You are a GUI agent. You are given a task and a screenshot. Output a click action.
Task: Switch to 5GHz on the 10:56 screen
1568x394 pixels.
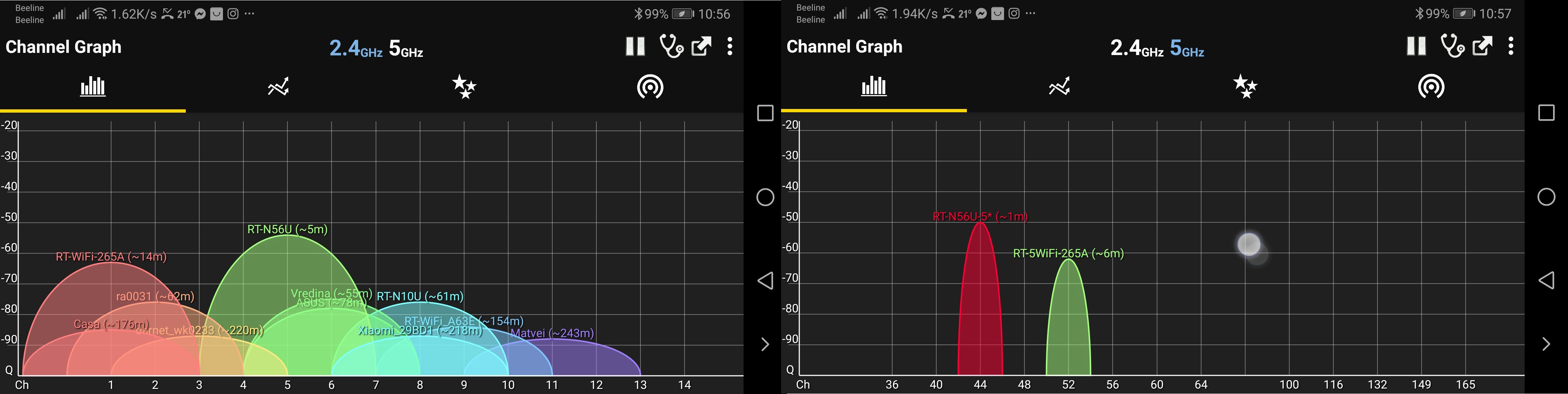[x=406, y=48]
